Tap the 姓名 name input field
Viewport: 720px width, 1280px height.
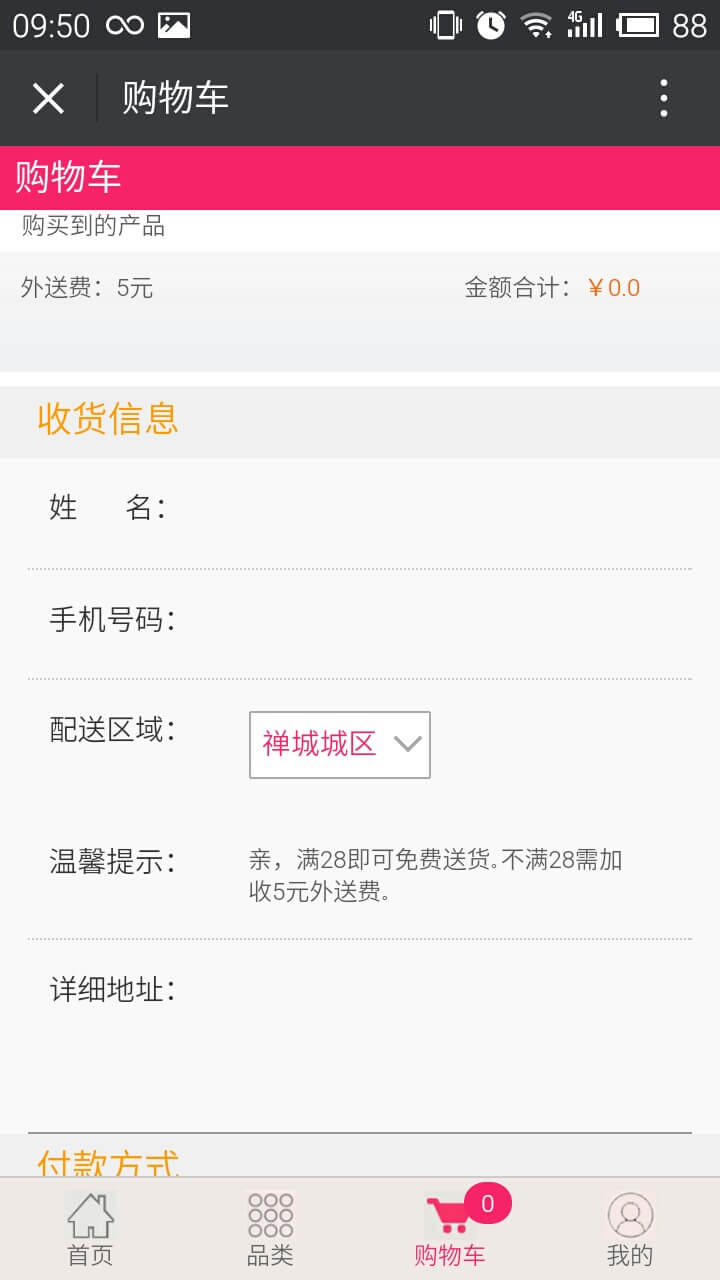(x=430, y=508)
